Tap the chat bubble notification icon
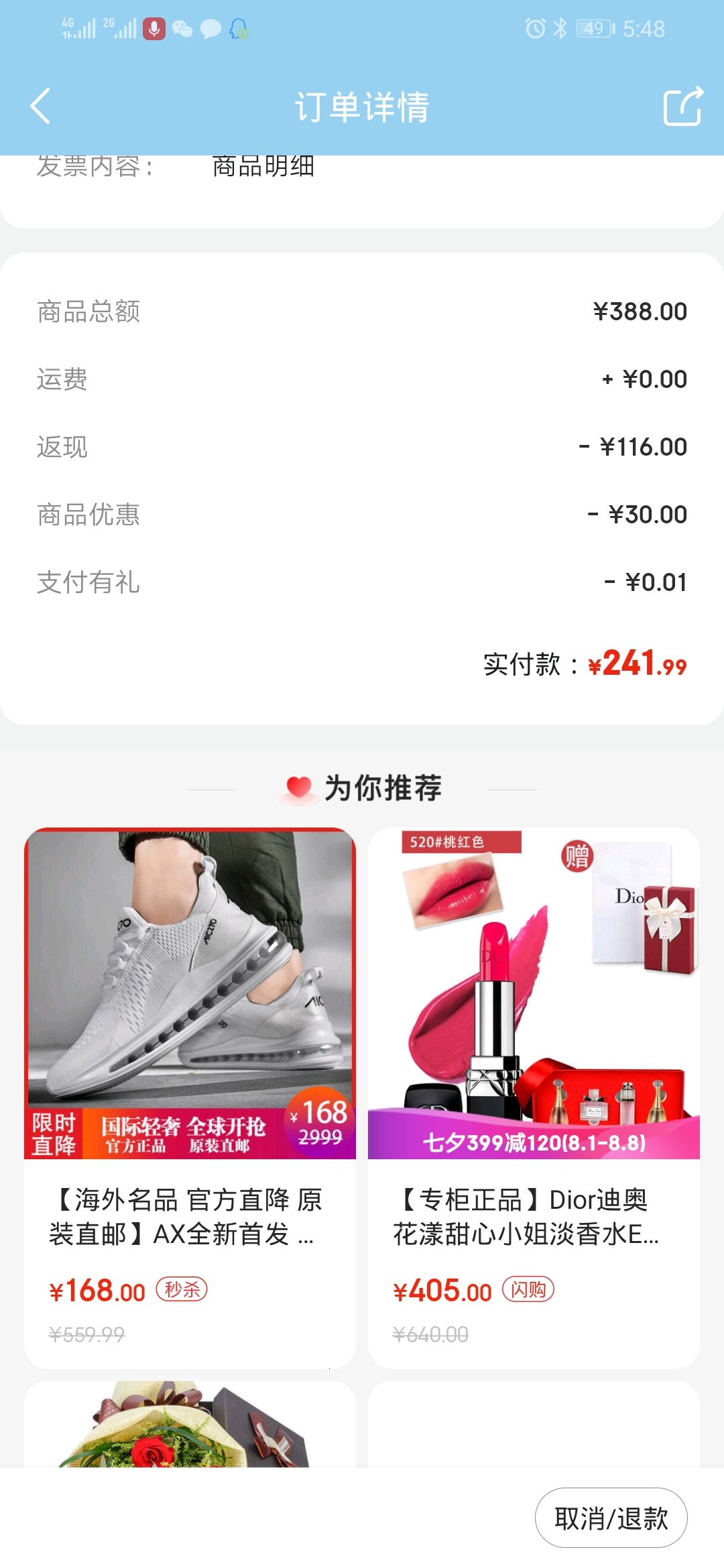The height and width of the screenshot is (1568, 724). [x=211, y=29]
